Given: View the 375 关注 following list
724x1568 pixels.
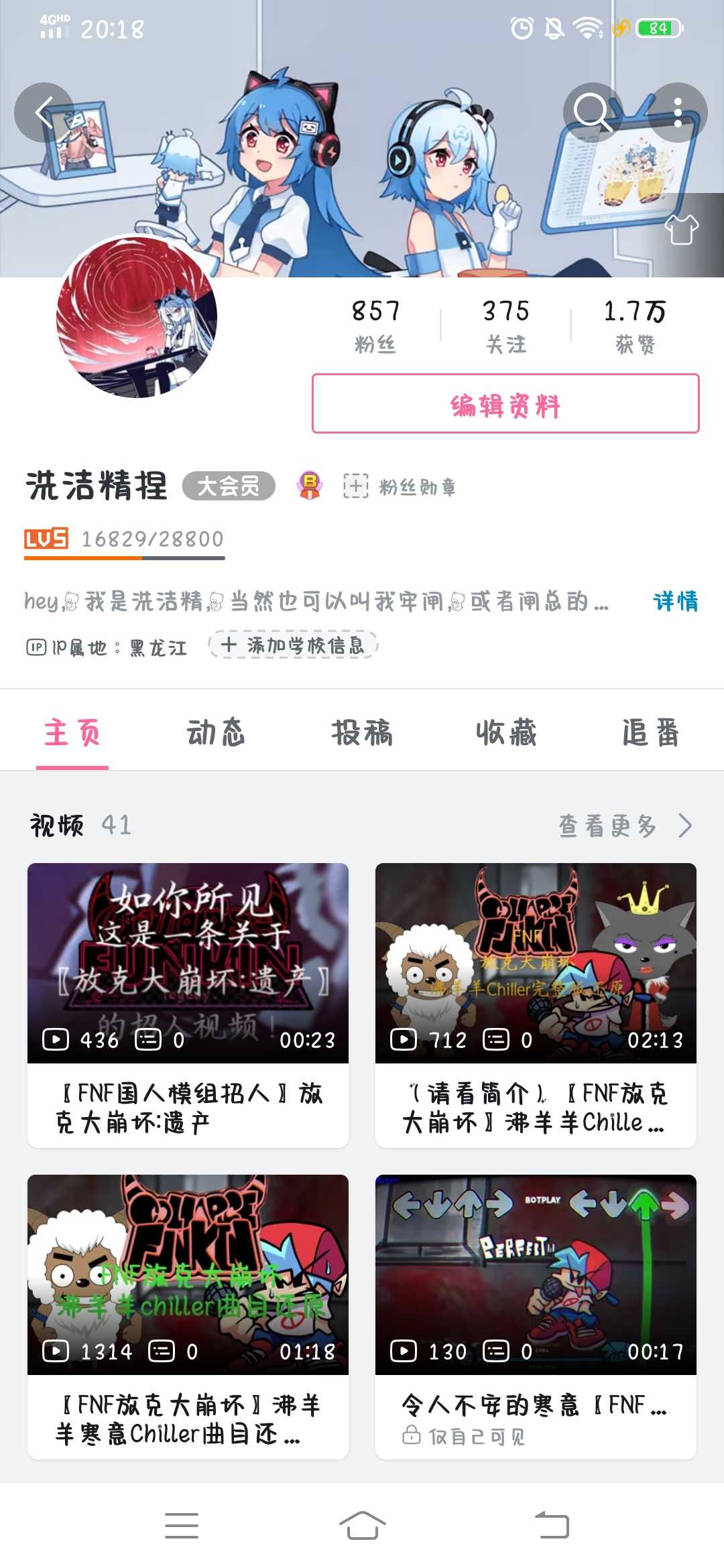Looking at the screenshot, I should [506, 325].
